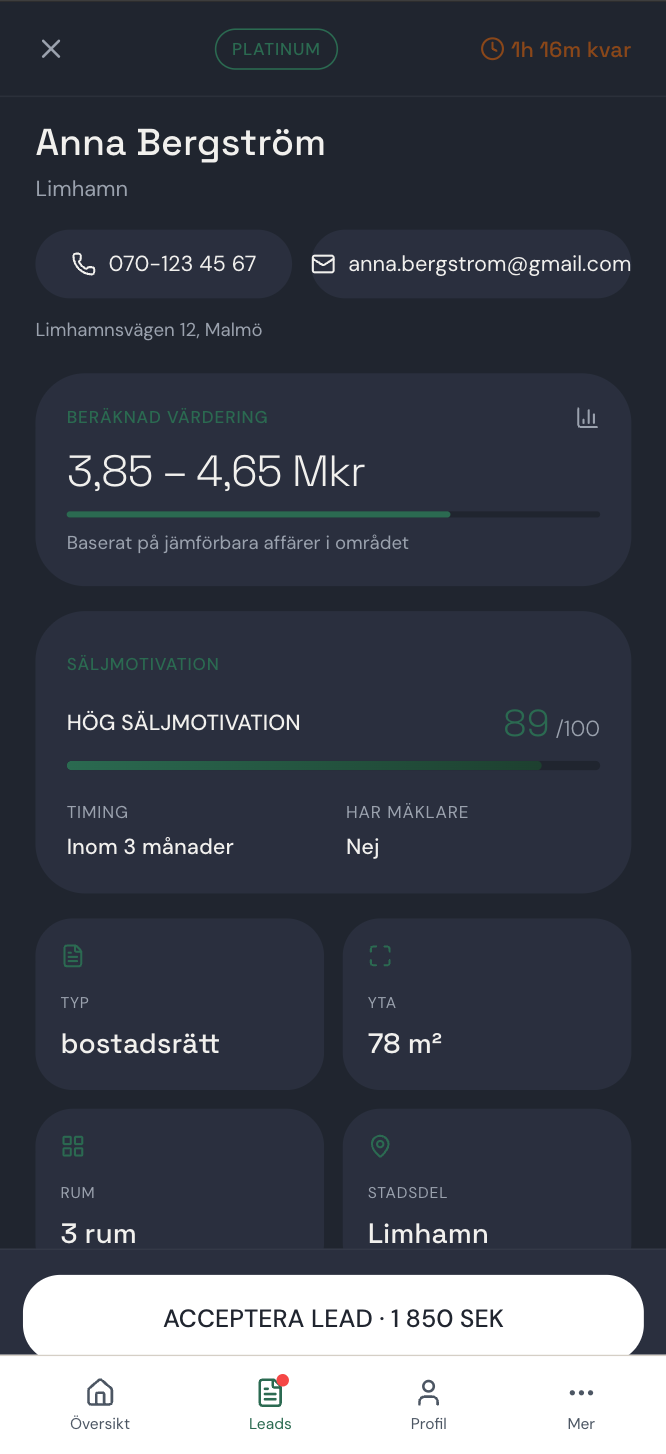The image size is (666, 1454).
Task: Show the Mer menu tab
Action: [x=581, y=1404]
